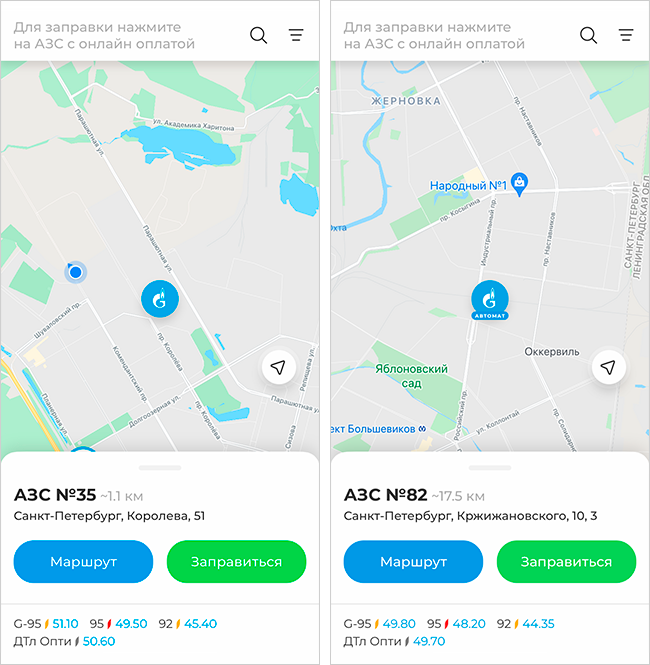This screenshot has height=665, width=650.
Task: Select the gas station marker on Парашютная ул.
Action: (x=159, y=299)
